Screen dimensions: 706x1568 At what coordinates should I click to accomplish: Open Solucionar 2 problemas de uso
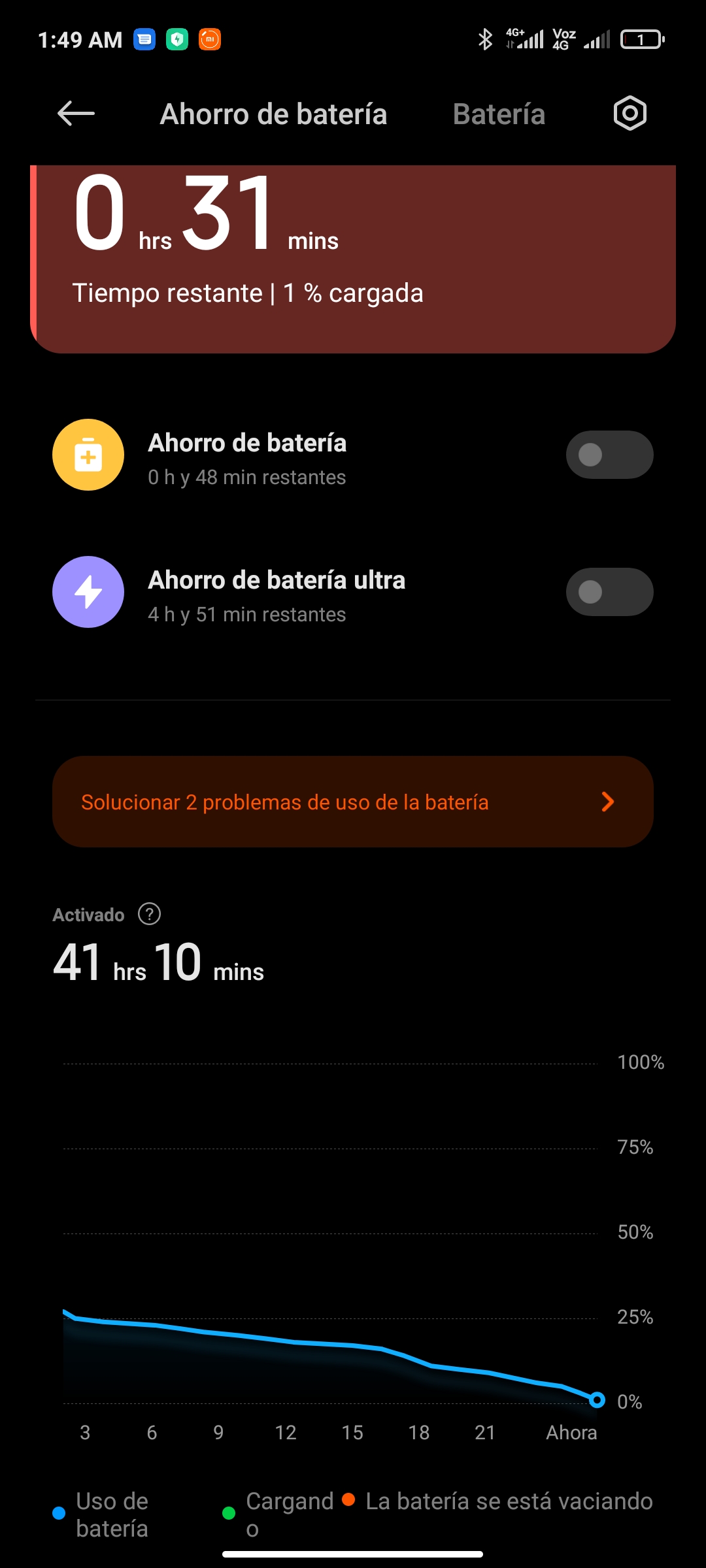coord(353,802)
